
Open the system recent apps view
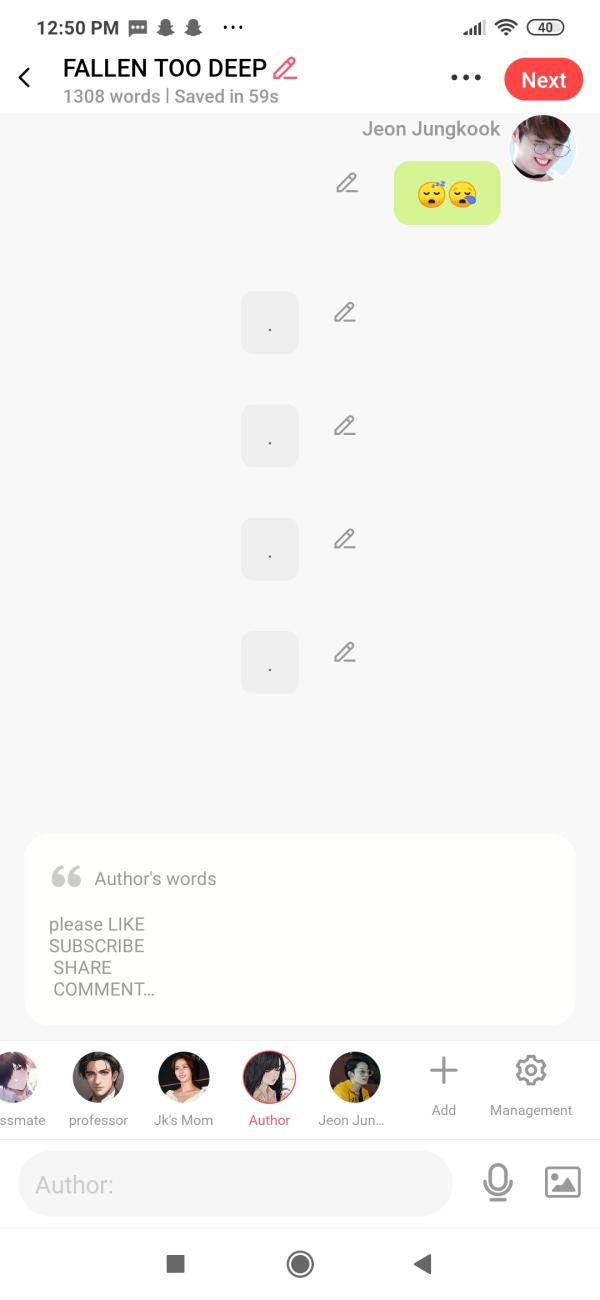tap(175, 1264)
